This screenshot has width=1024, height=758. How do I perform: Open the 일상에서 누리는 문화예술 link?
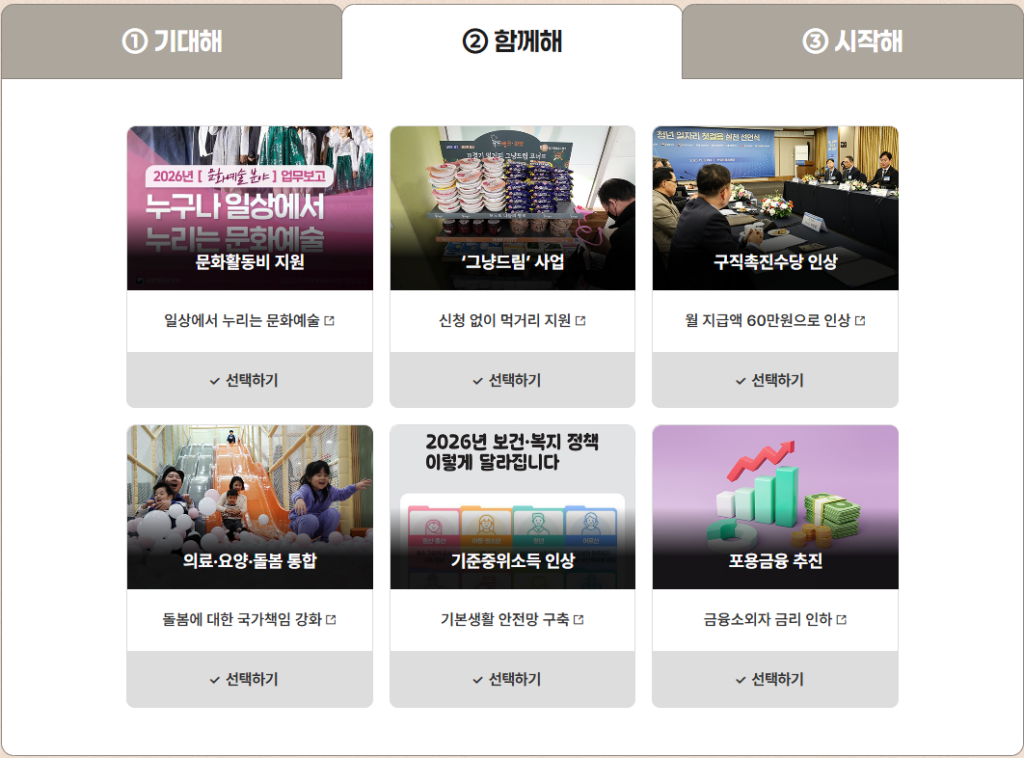click(249, 321)
